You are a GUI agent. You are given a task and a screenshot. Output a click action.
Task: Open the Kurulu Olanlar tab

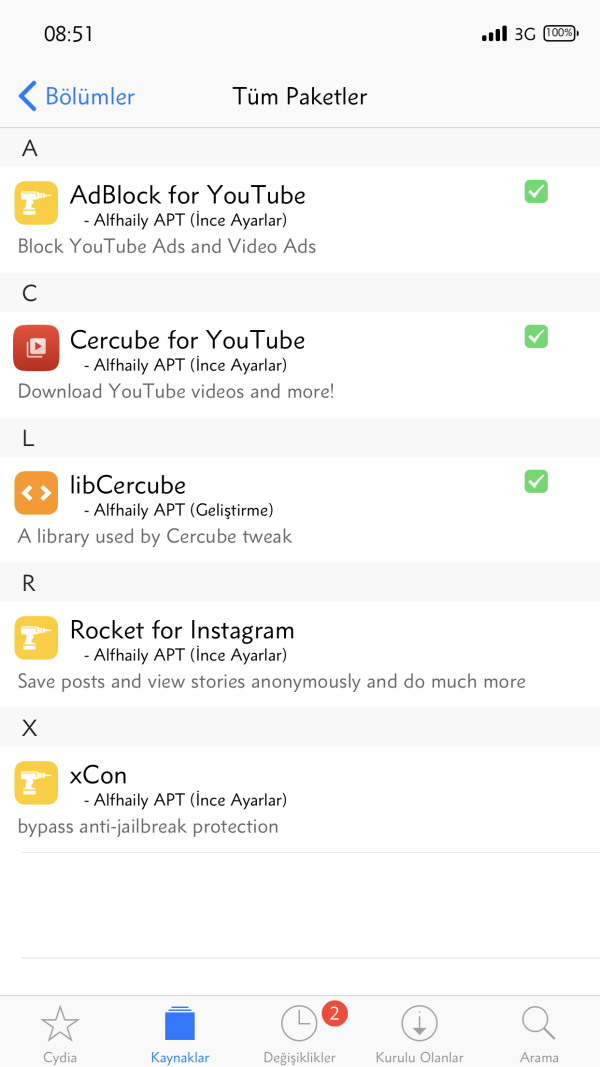pos(419,1033)
